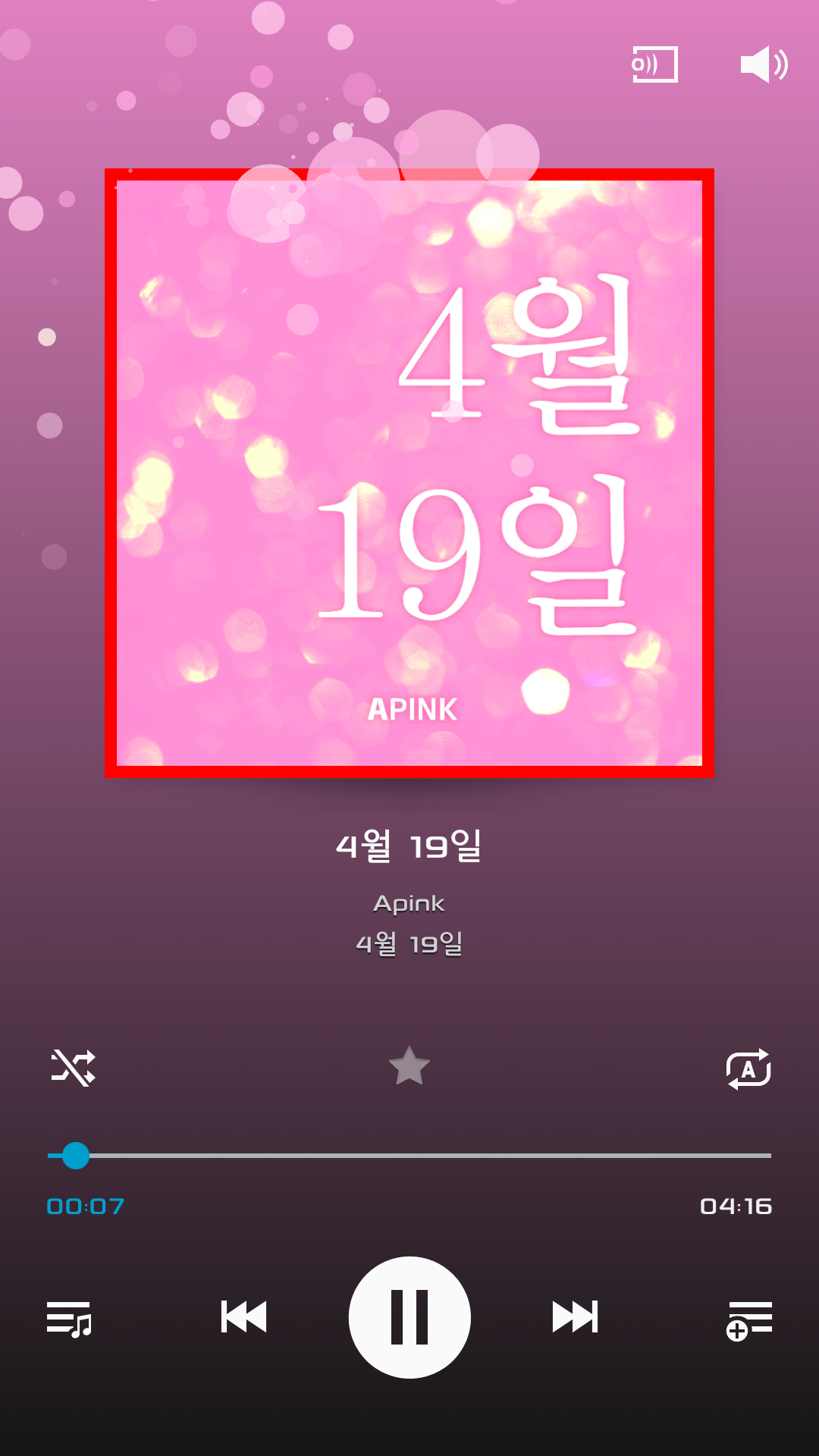Add this song to a playlist

[x=749, y=1320]
